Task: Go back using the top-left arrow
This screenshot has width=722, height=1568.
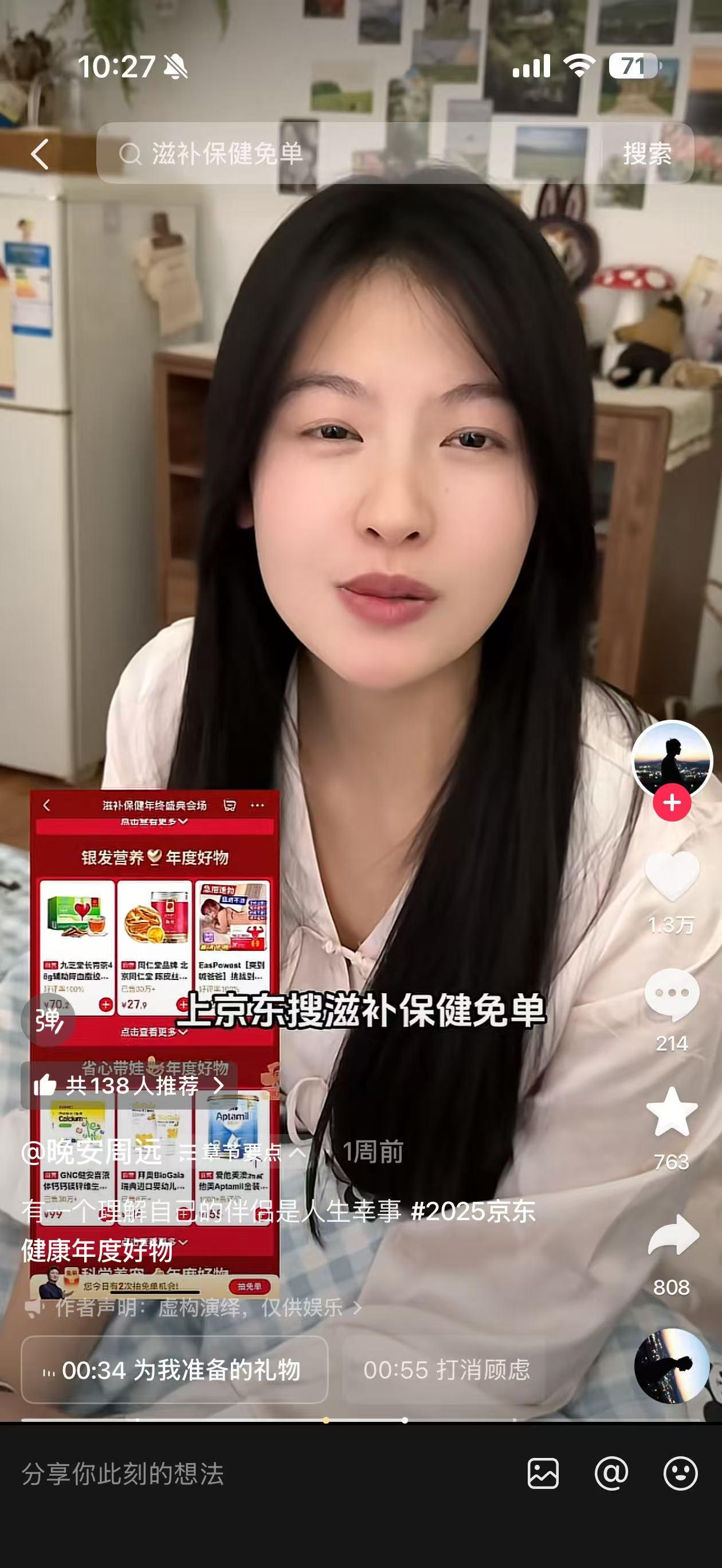Action: [40, 154]
